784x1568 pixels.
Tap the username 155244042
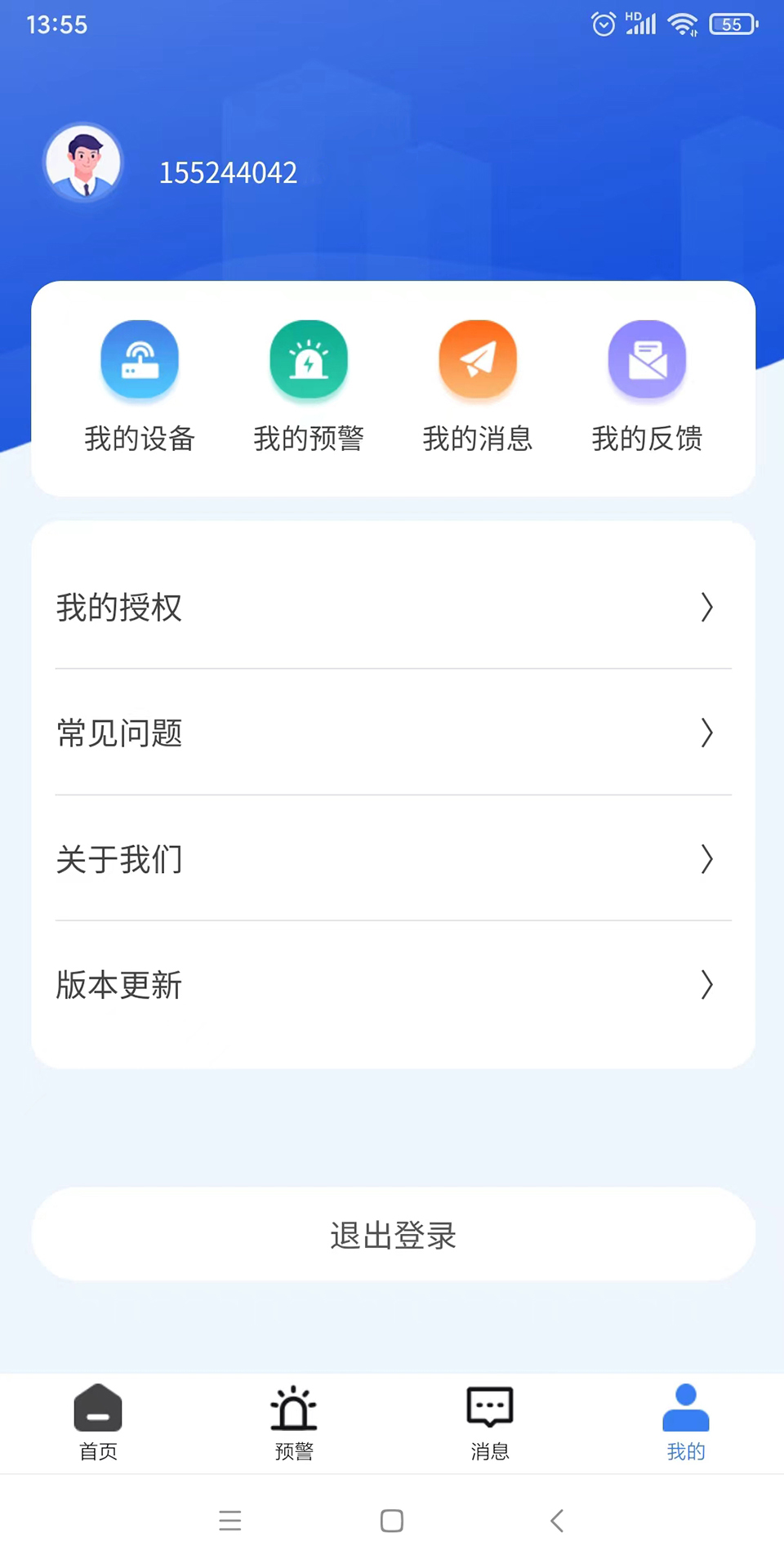click(229, 172)
